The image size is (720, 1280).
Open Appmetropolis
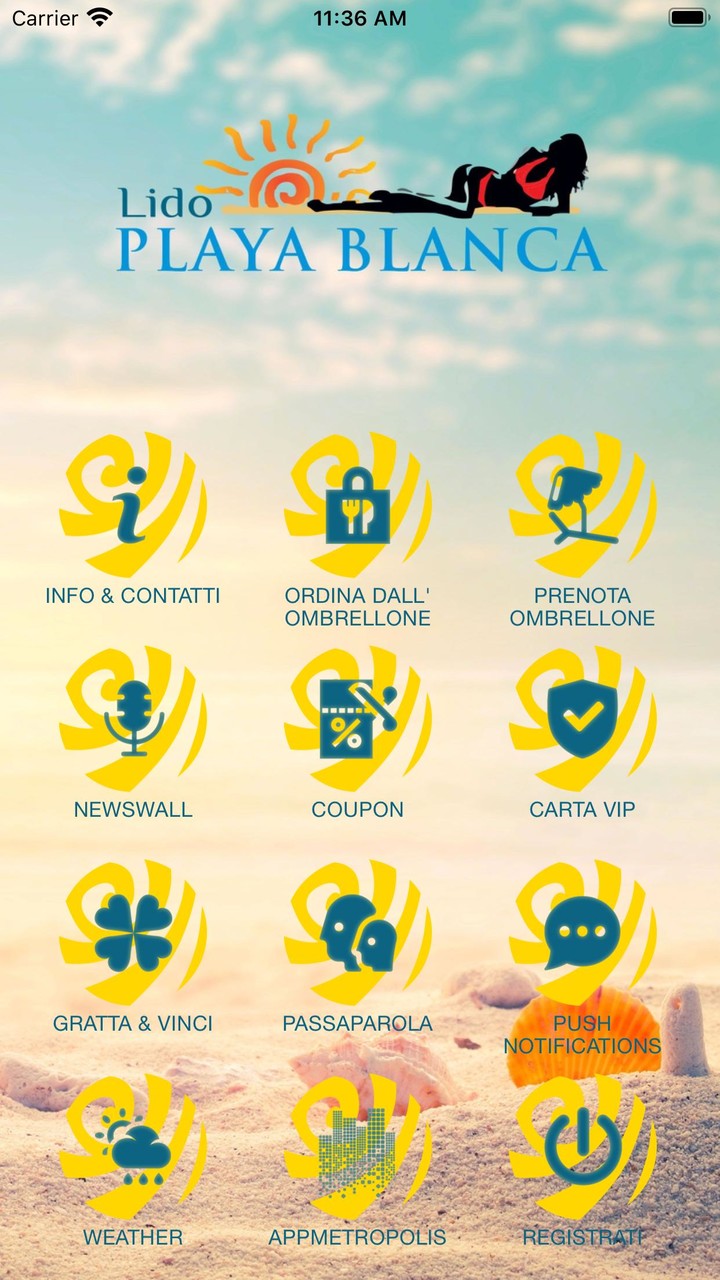click(358, 1150)
